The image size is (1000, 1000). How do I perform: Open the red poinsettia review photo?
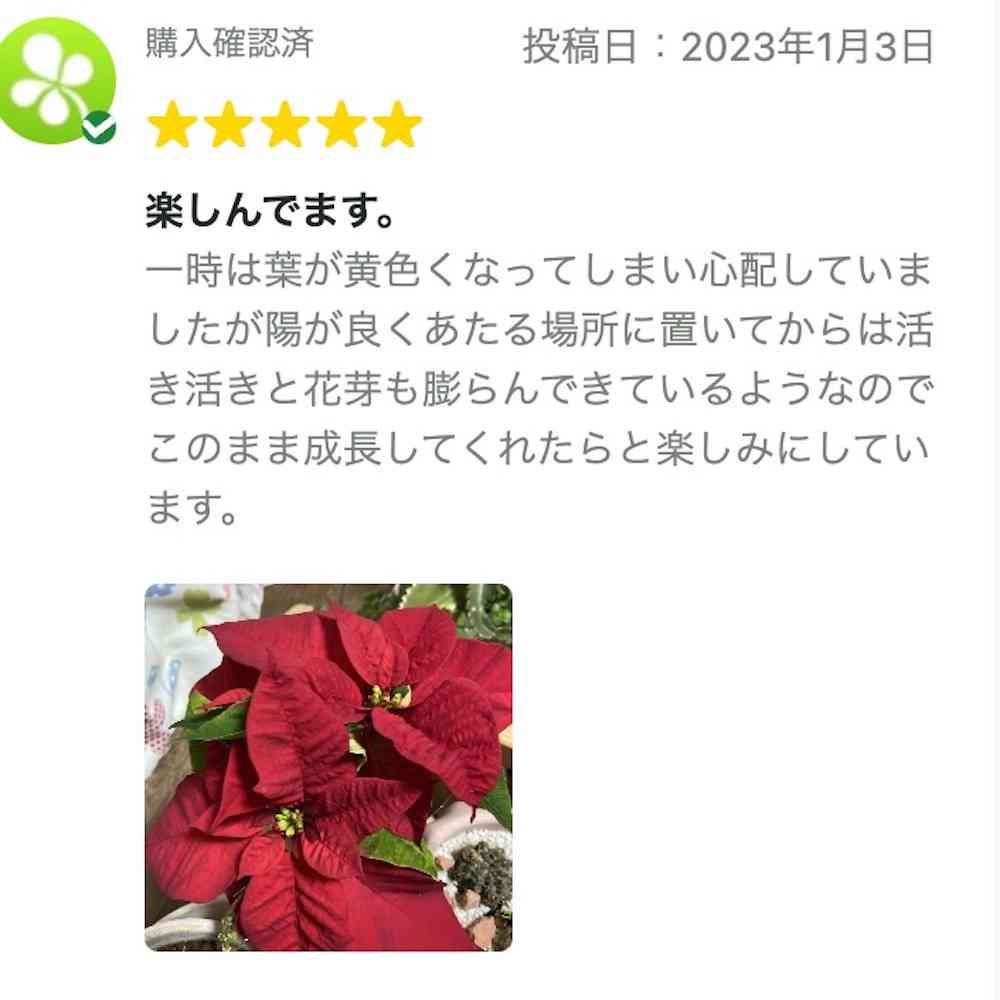coord(328,767)
